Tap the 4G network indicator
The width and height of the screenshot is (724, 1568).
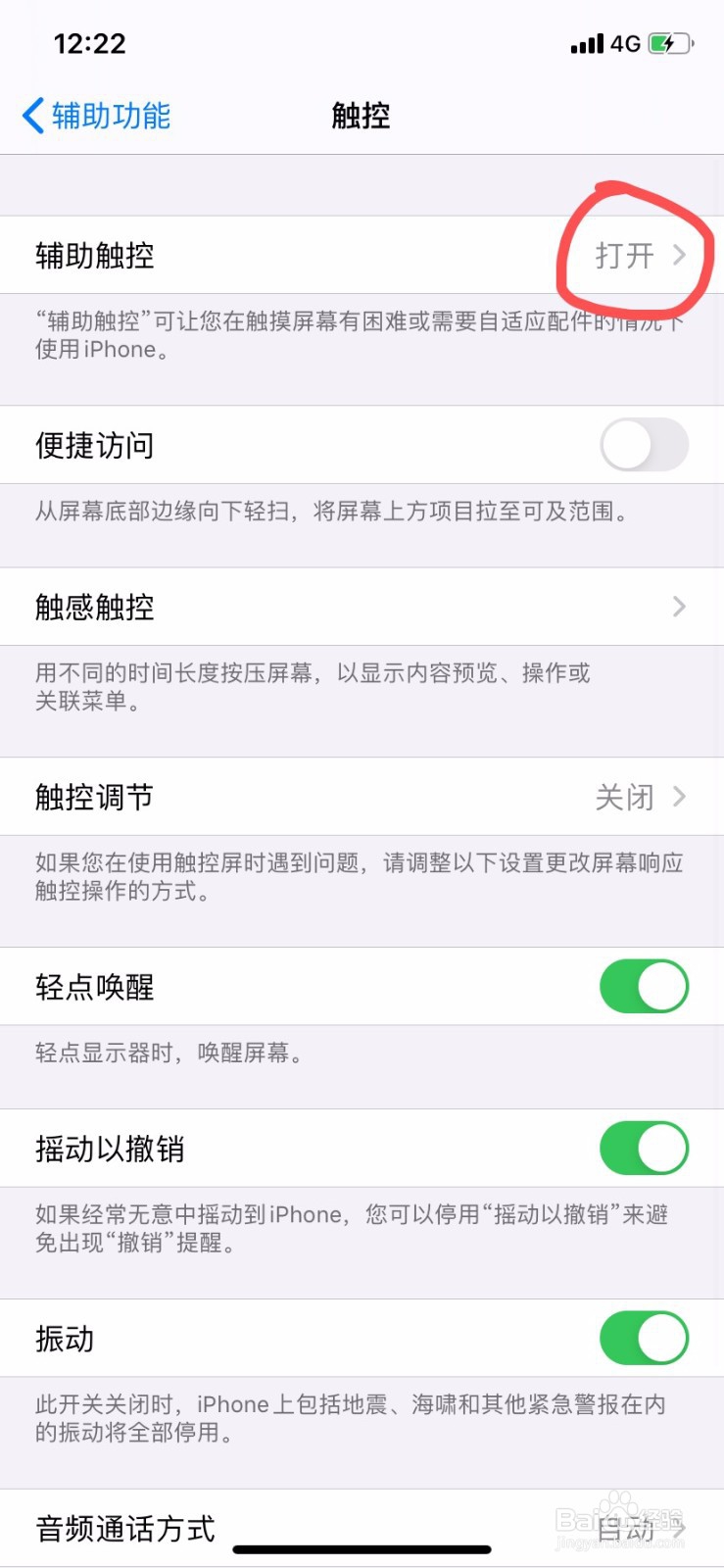[x=627, y=44]
